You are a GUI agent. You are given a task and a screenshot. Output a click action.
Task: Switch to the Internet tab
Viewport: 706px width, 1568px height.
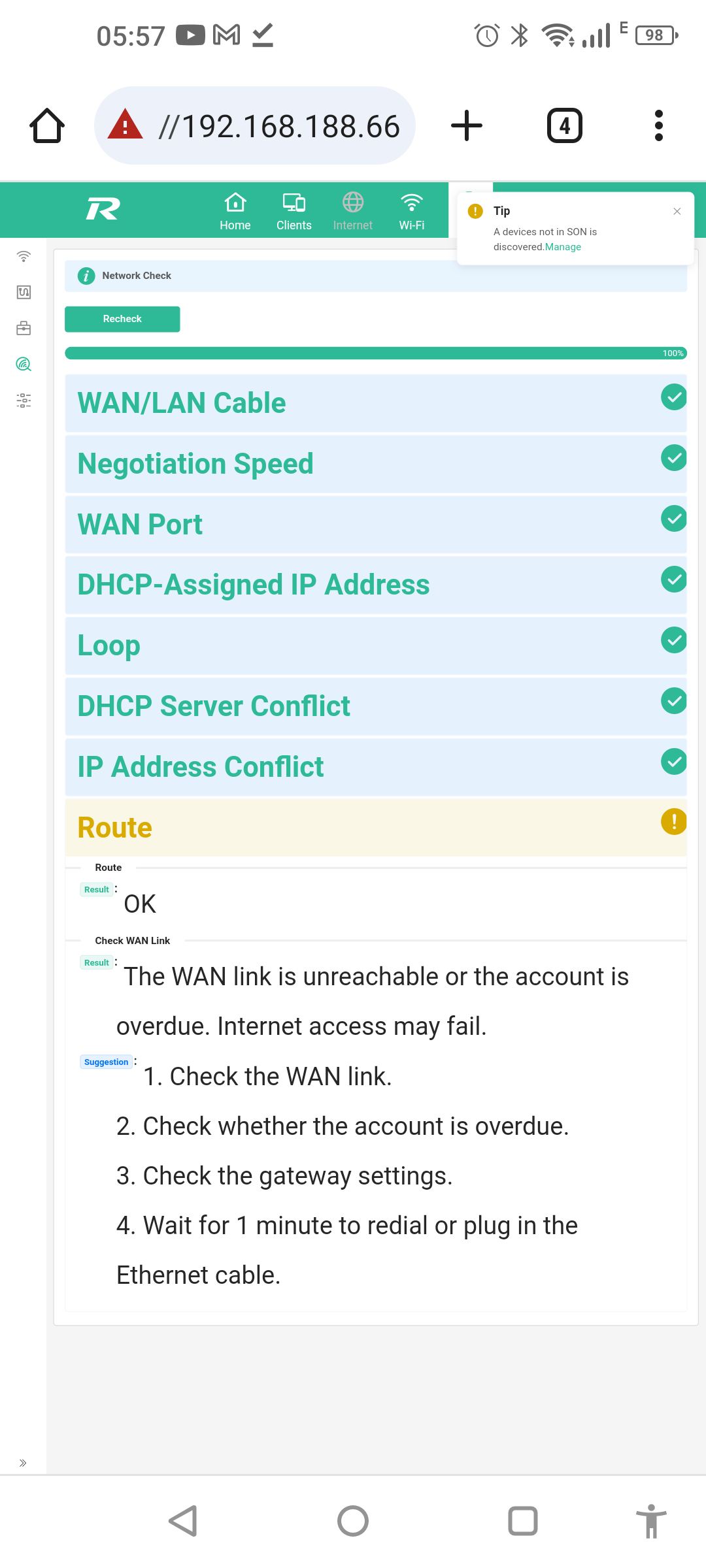[352, 211]
